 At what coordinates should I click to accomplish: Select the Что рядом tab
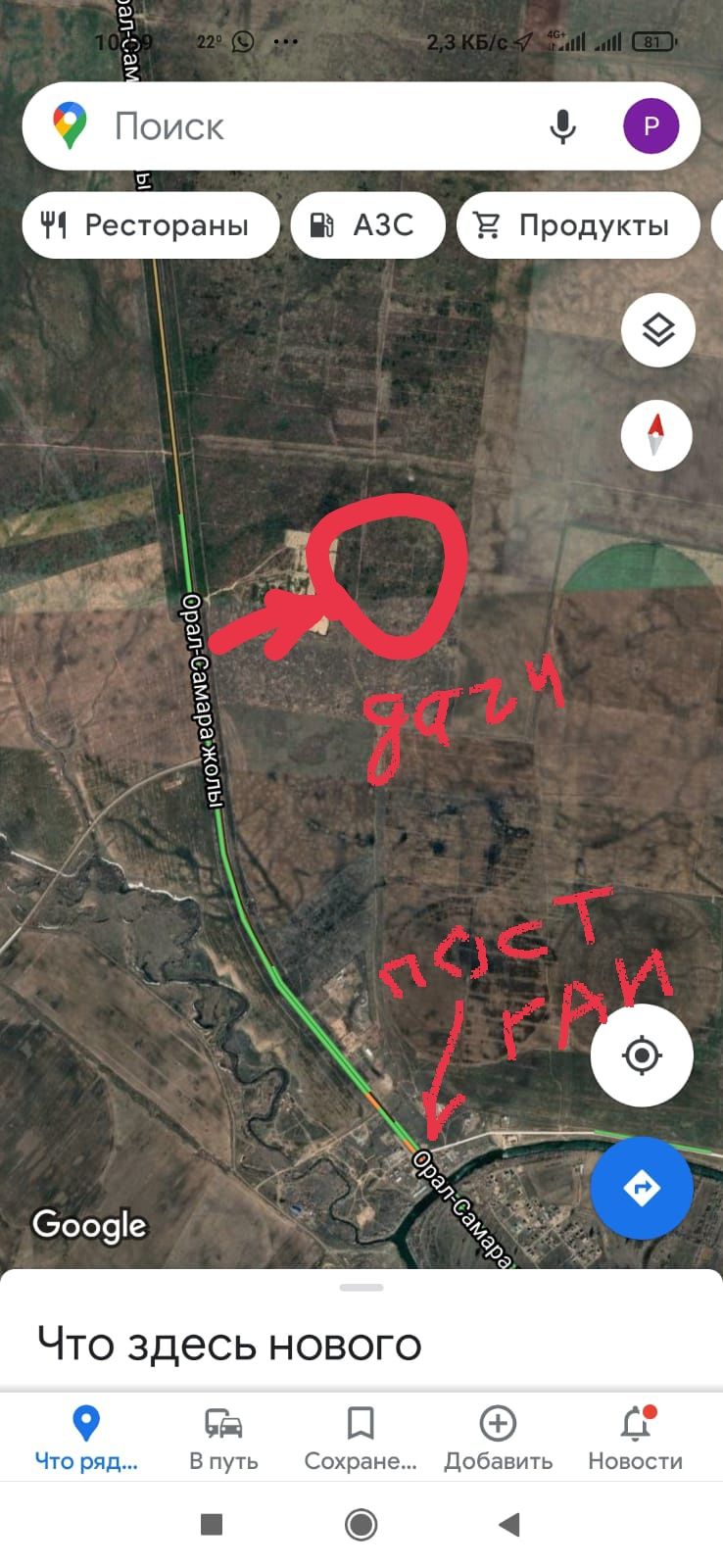86,1439
